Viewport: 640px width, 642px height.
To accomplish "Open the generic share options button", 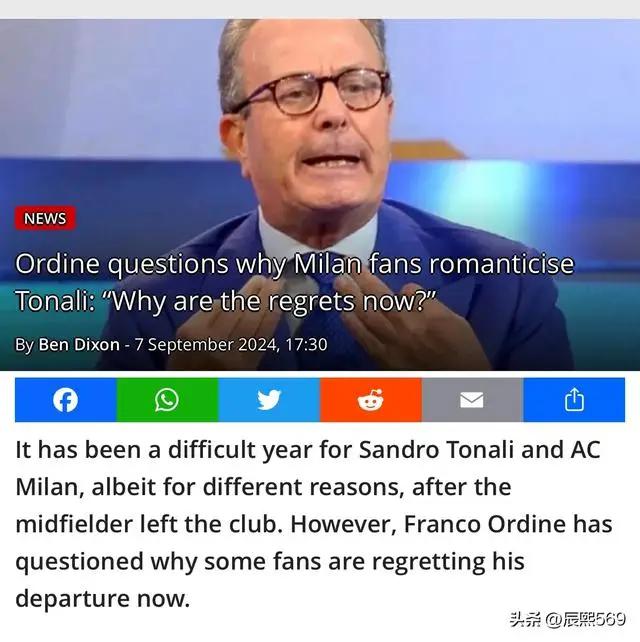I will 574,400.
